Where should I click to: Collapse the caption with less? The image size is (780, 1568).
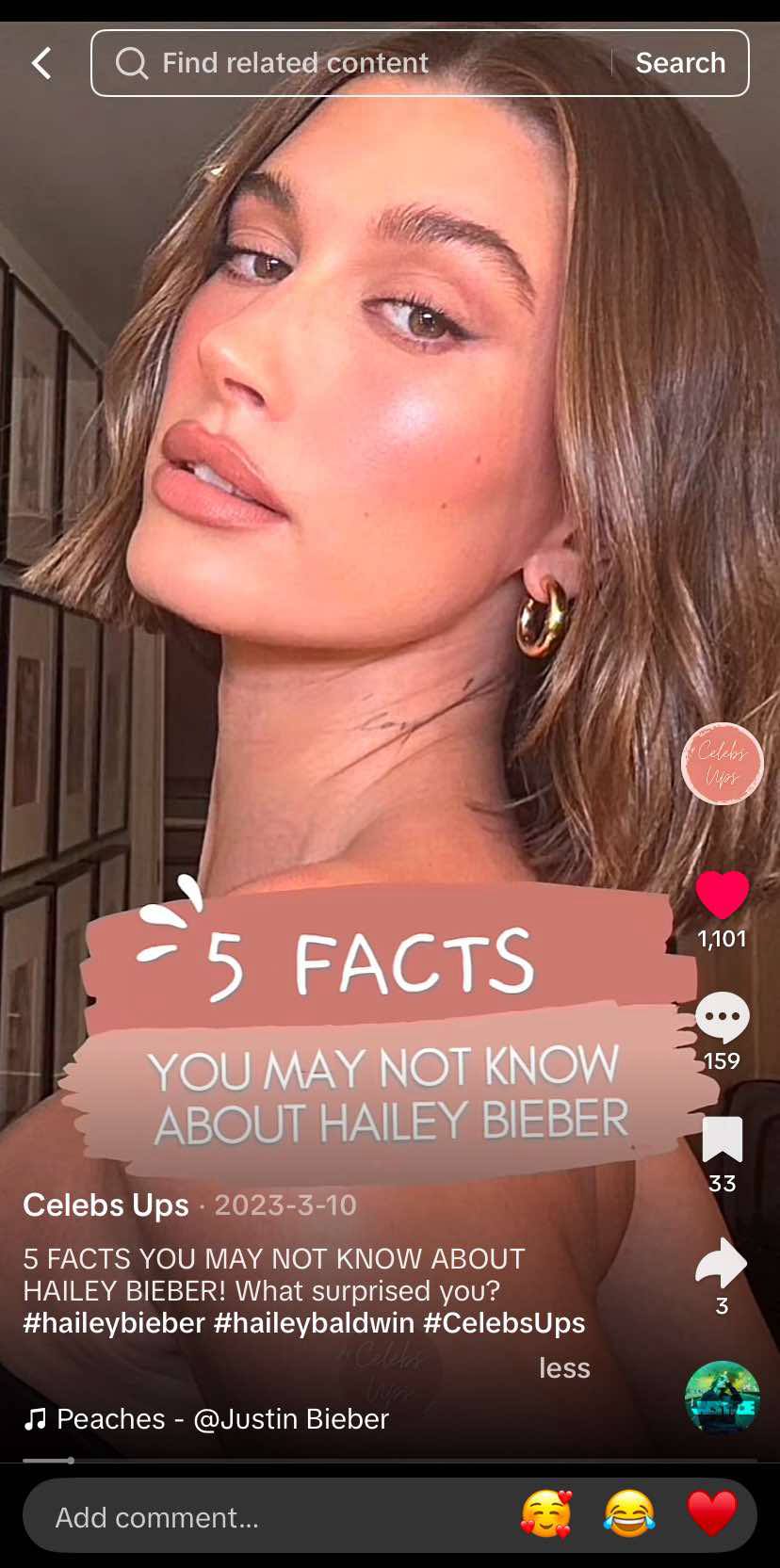(564, 1367)
